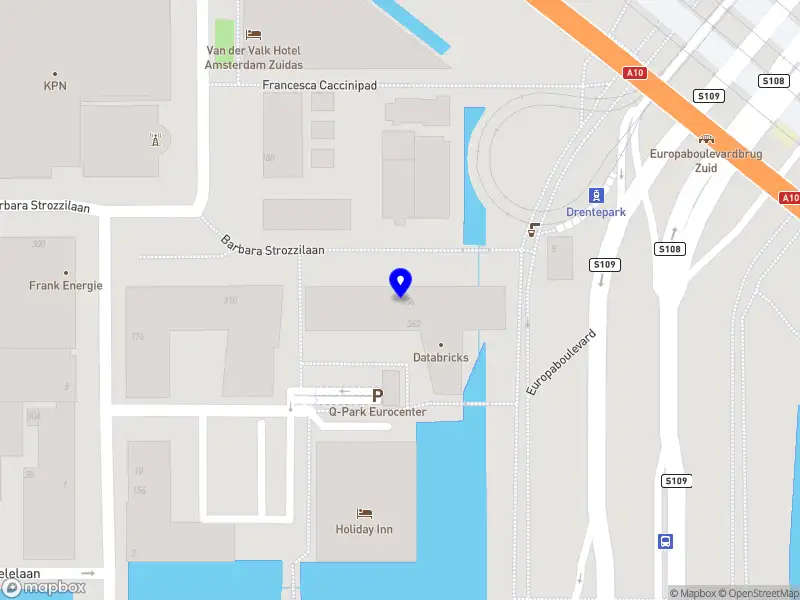Screen dimensions: 800x600
Task: Select the Holiday Inn hotel marker
Action: click(364, 512)
